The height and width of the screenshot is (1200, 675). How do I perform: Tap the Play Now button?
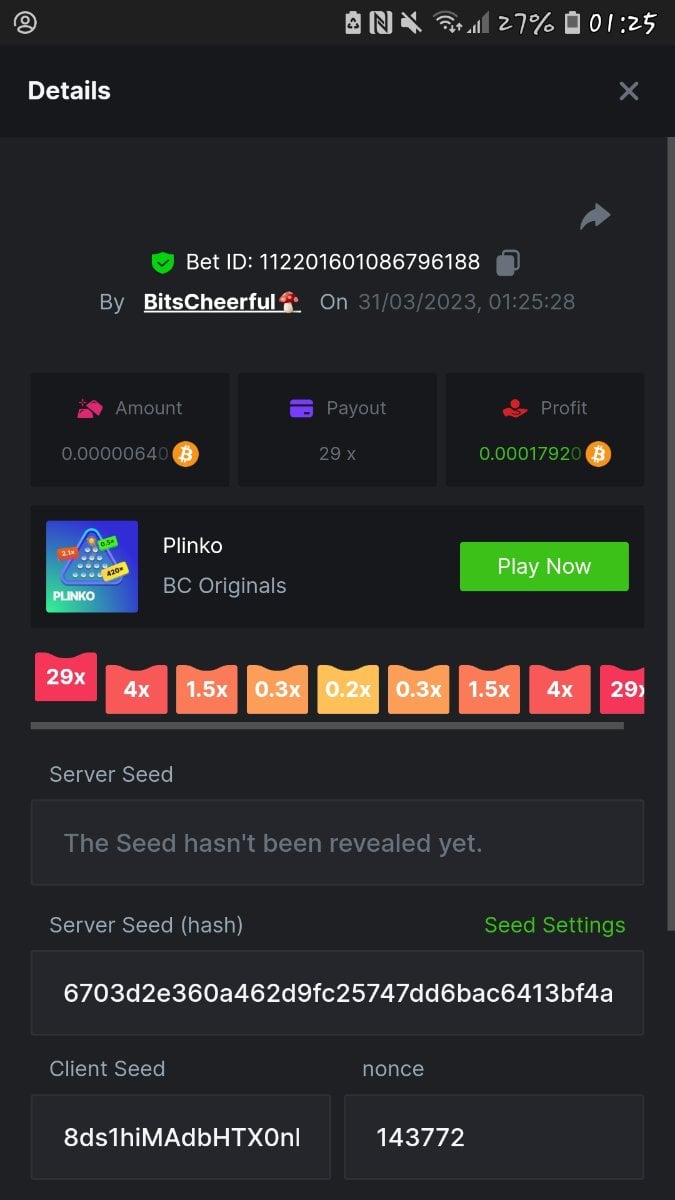tap(544, 566)
